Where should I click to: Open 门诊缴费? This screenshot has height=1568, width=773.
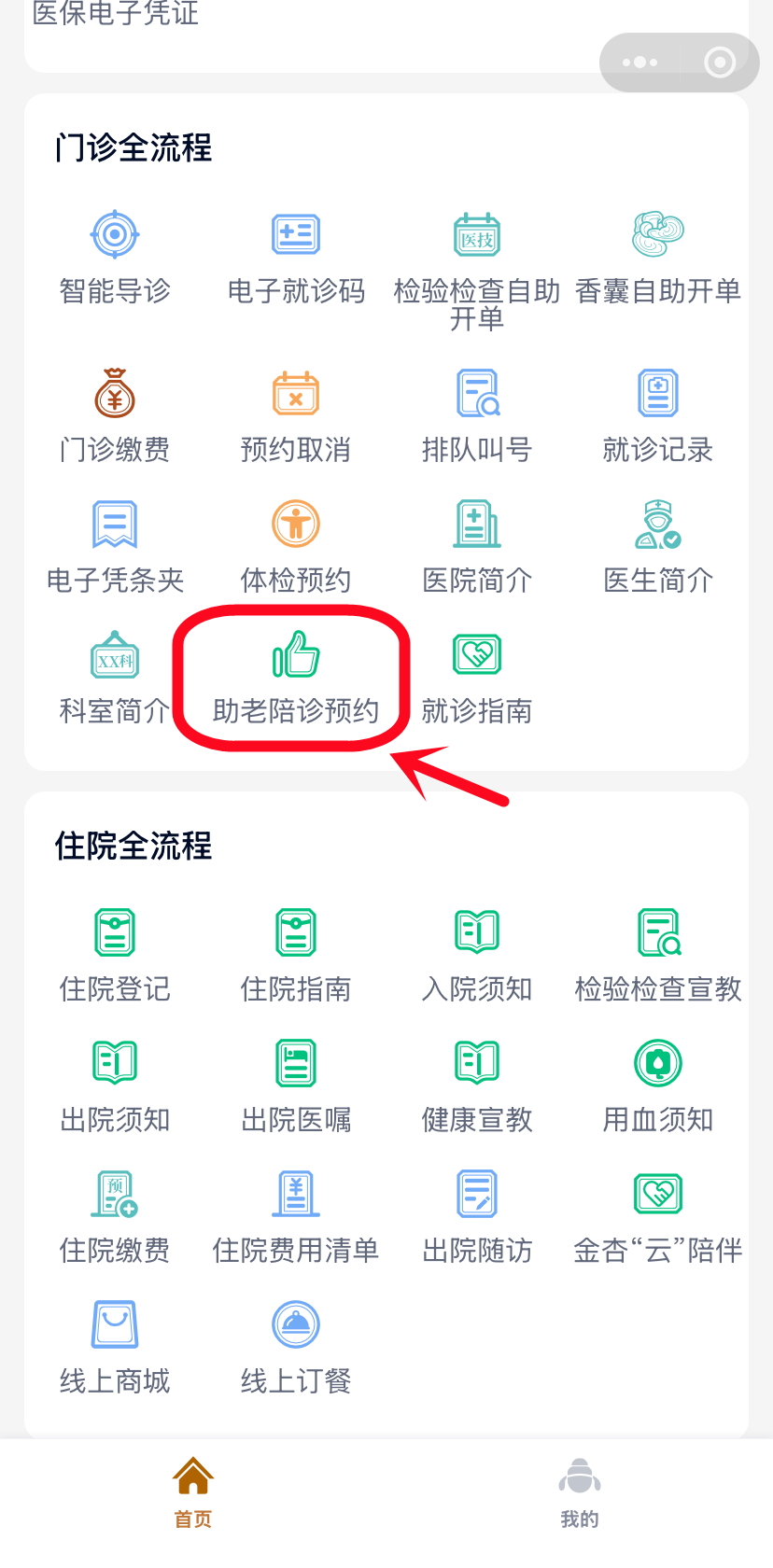(115, 415)
